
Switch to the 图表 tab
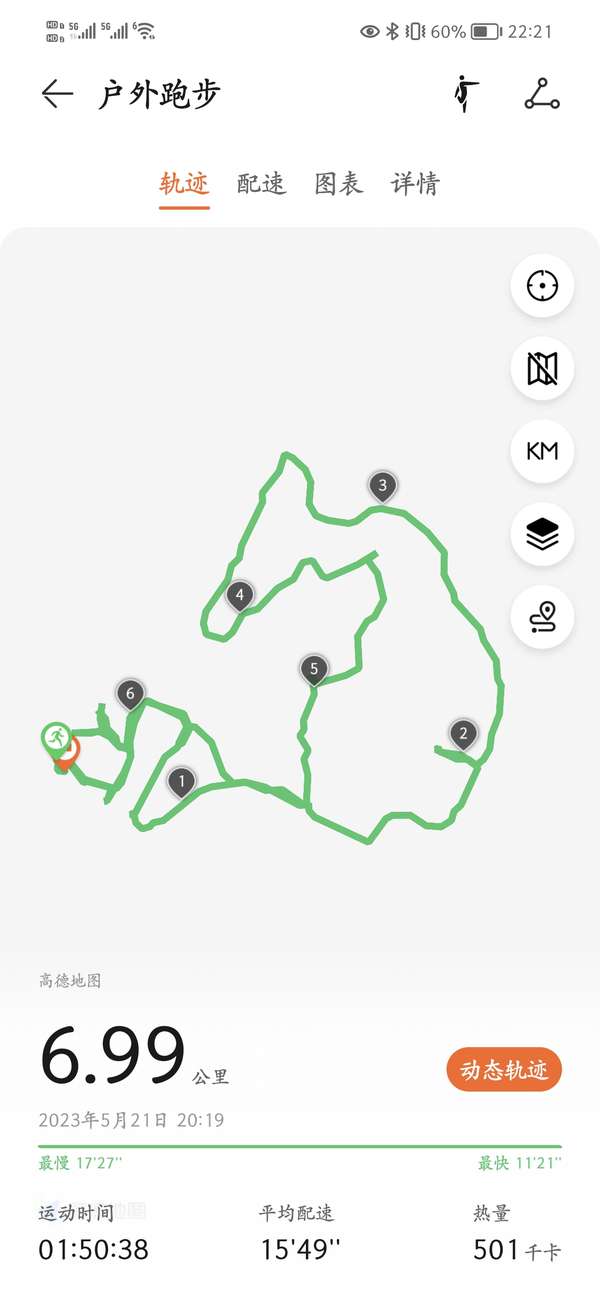tap(339, 184)
